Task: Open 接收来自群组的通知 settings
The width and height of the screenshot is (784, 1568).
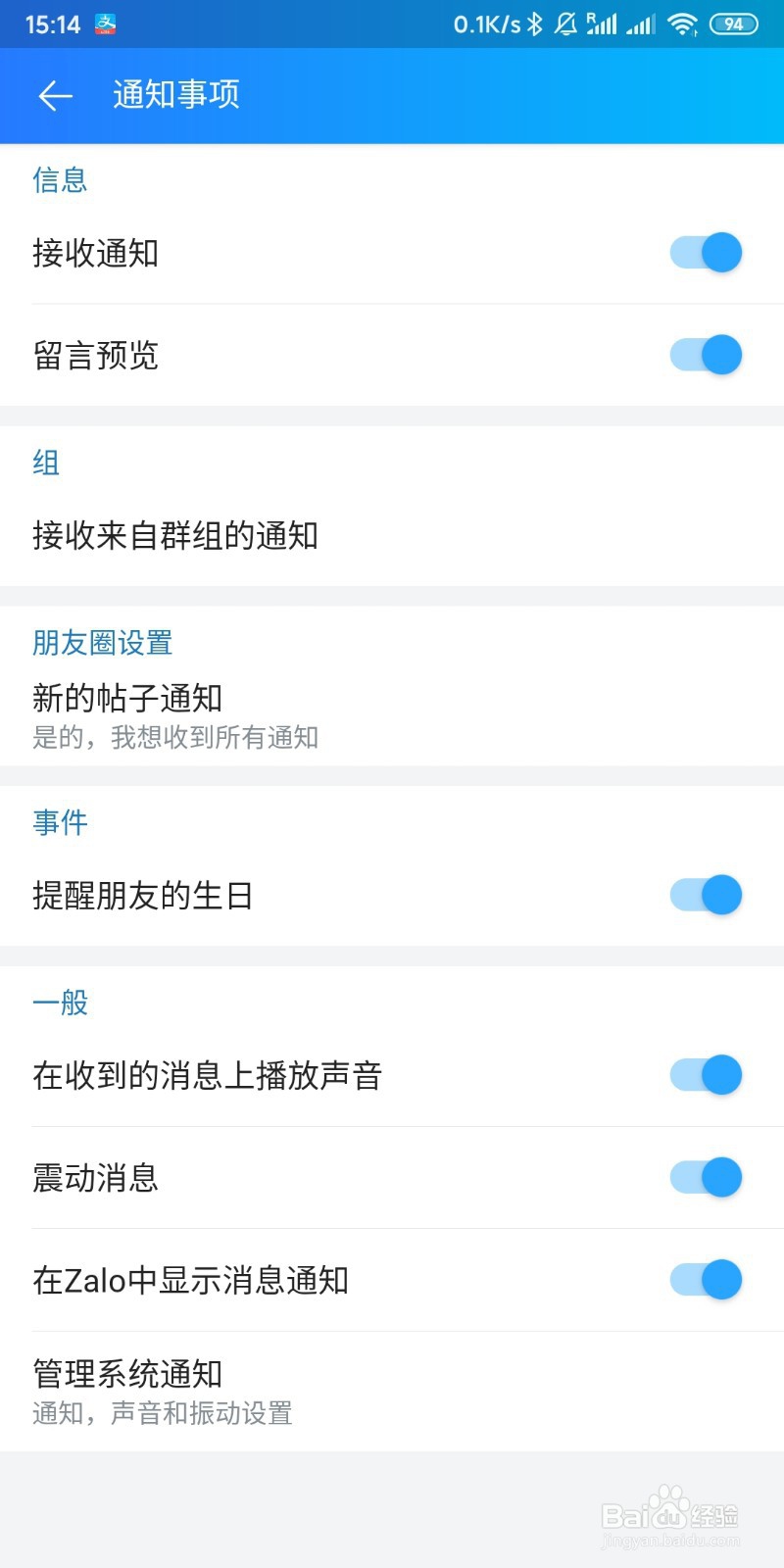Action: click(176, 536)
